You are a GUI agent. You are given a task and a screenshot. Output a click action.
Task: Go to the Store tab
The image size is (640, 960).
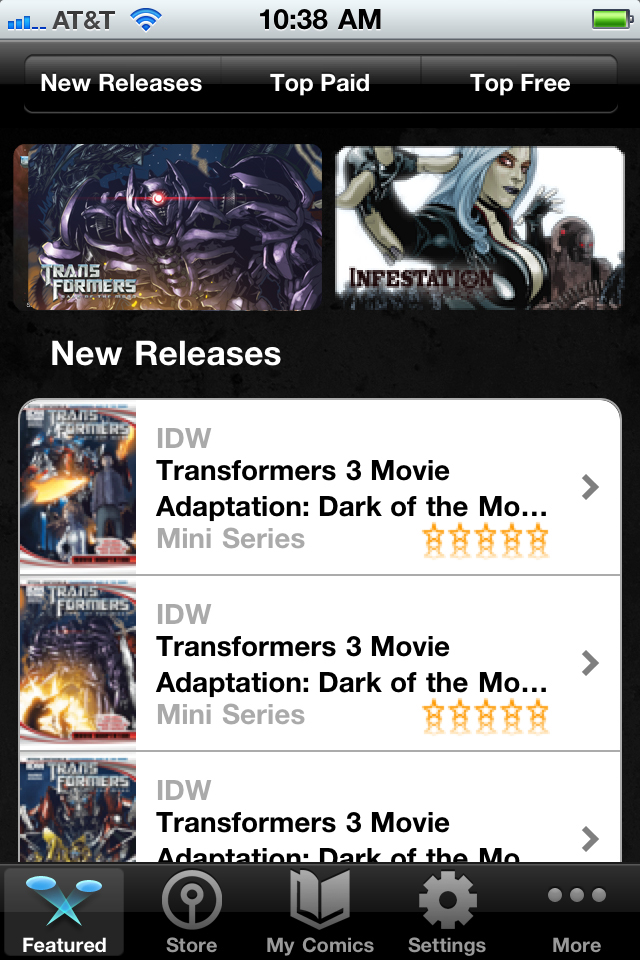click(x=191, y=912)
